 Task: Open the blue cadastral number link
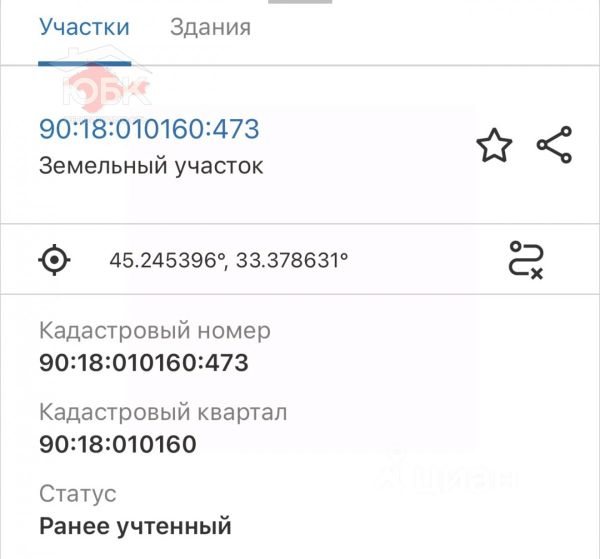pyautogui.click(x=149, y=129)
